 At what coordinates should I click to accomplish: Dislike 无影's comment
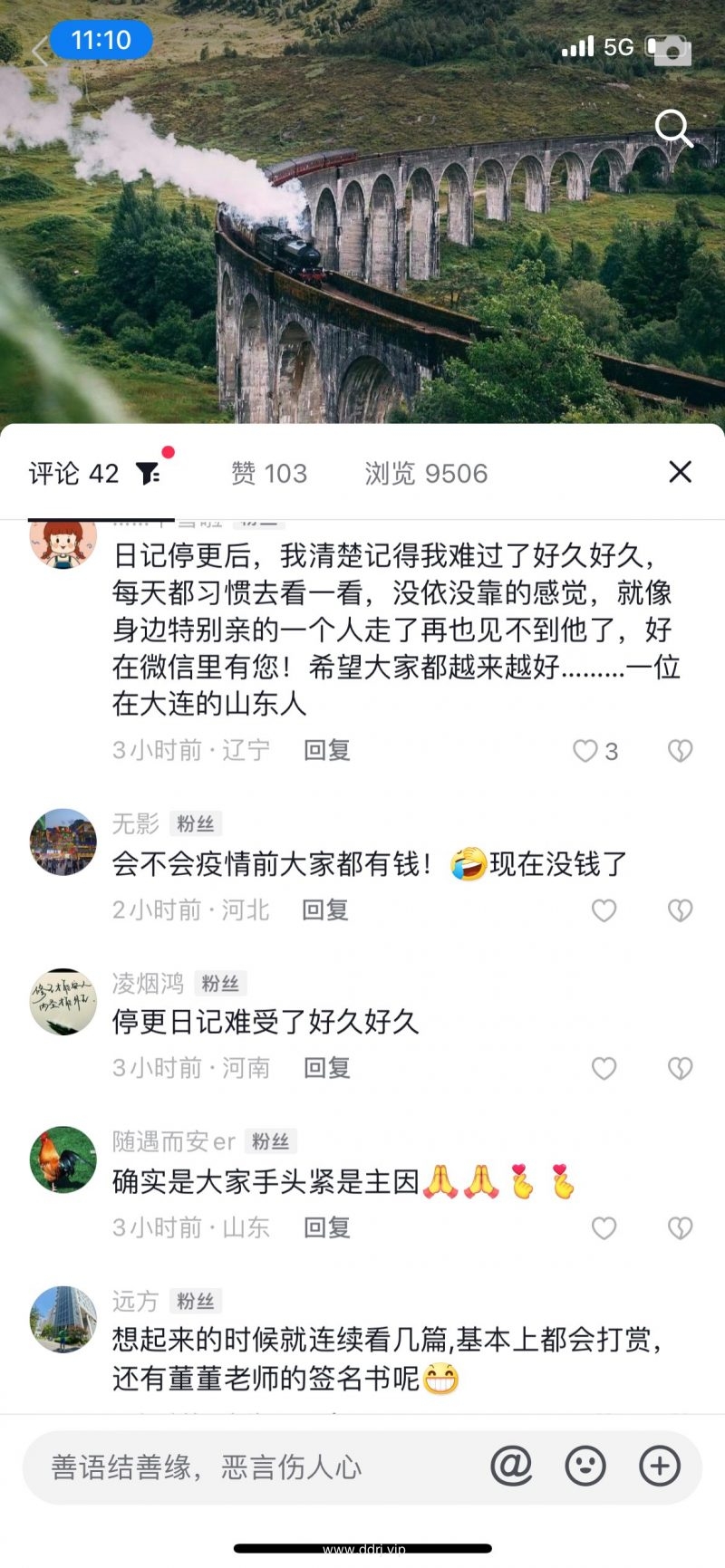pos(680,909)
